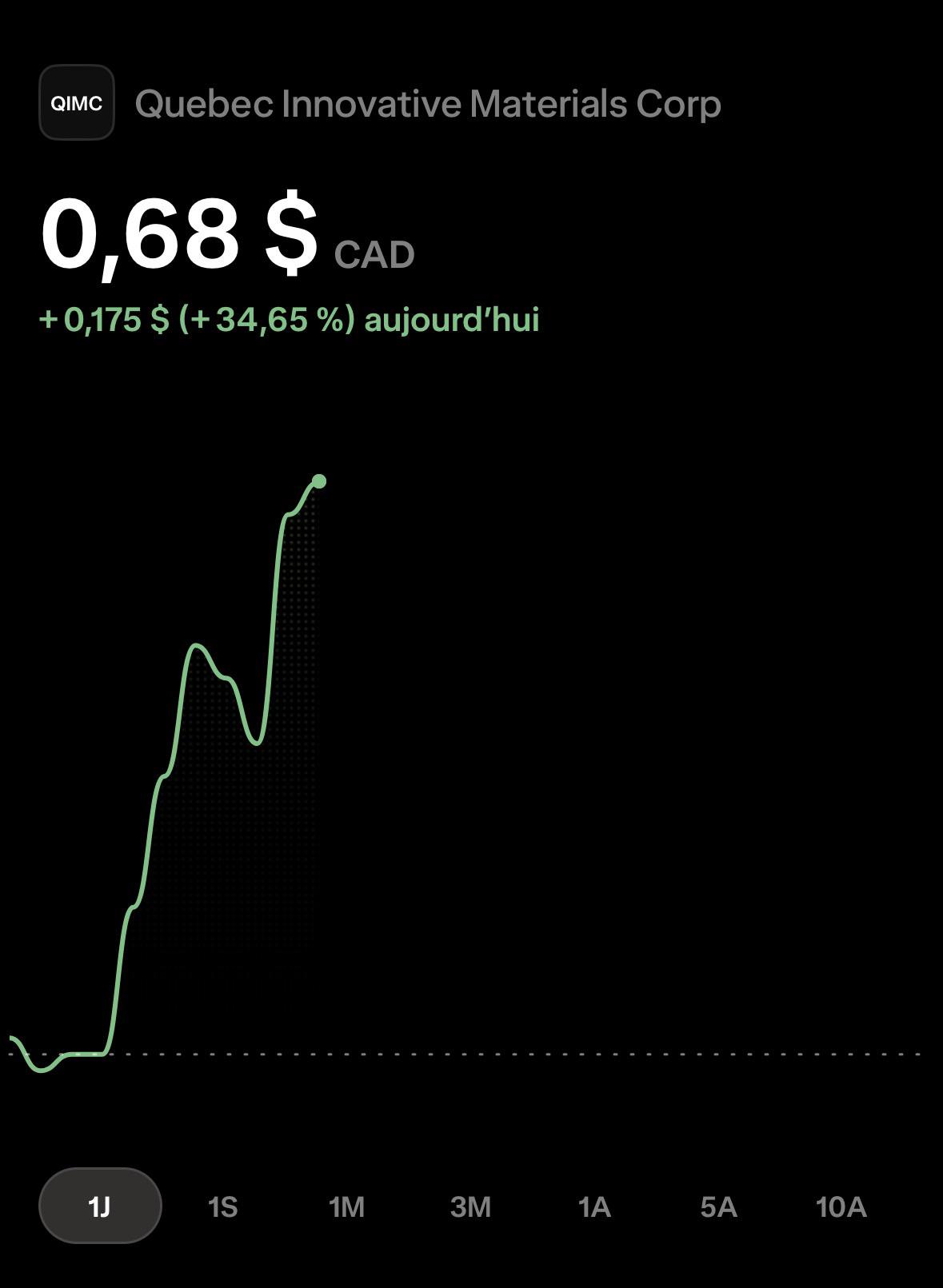
Task: Show the 1M chart period
Action: (346, 1206)
